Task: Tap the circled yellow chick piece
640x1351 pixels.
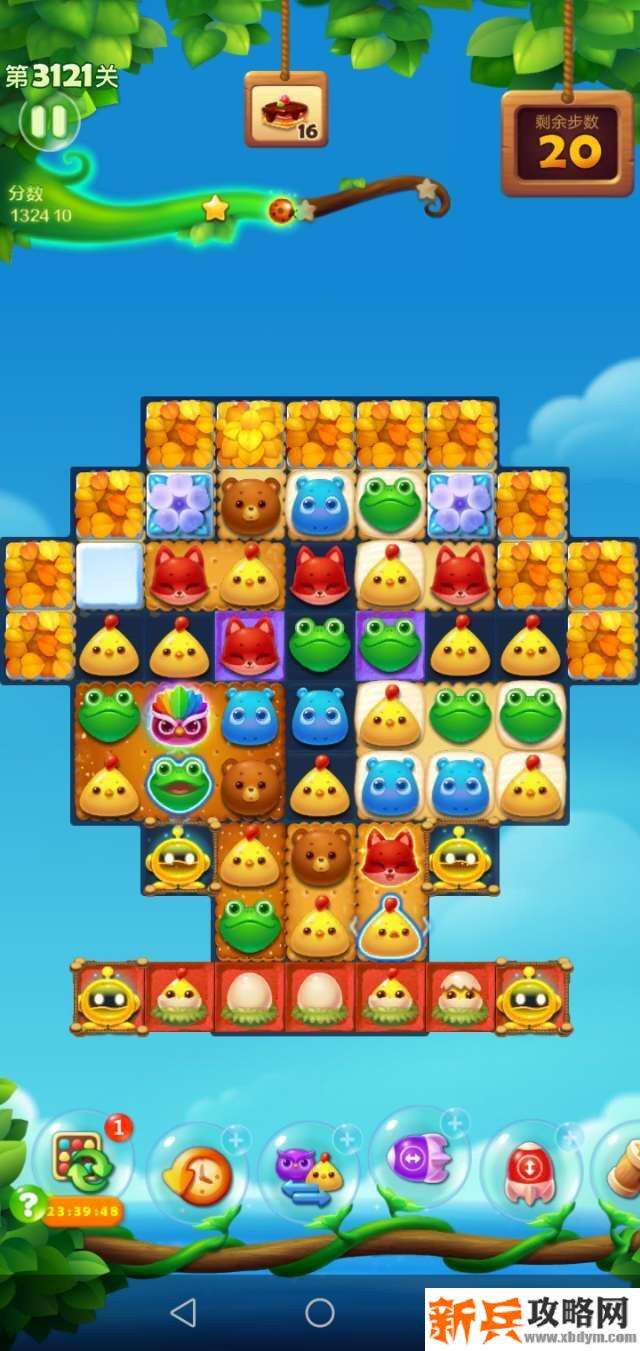Action: pos(389,928)
